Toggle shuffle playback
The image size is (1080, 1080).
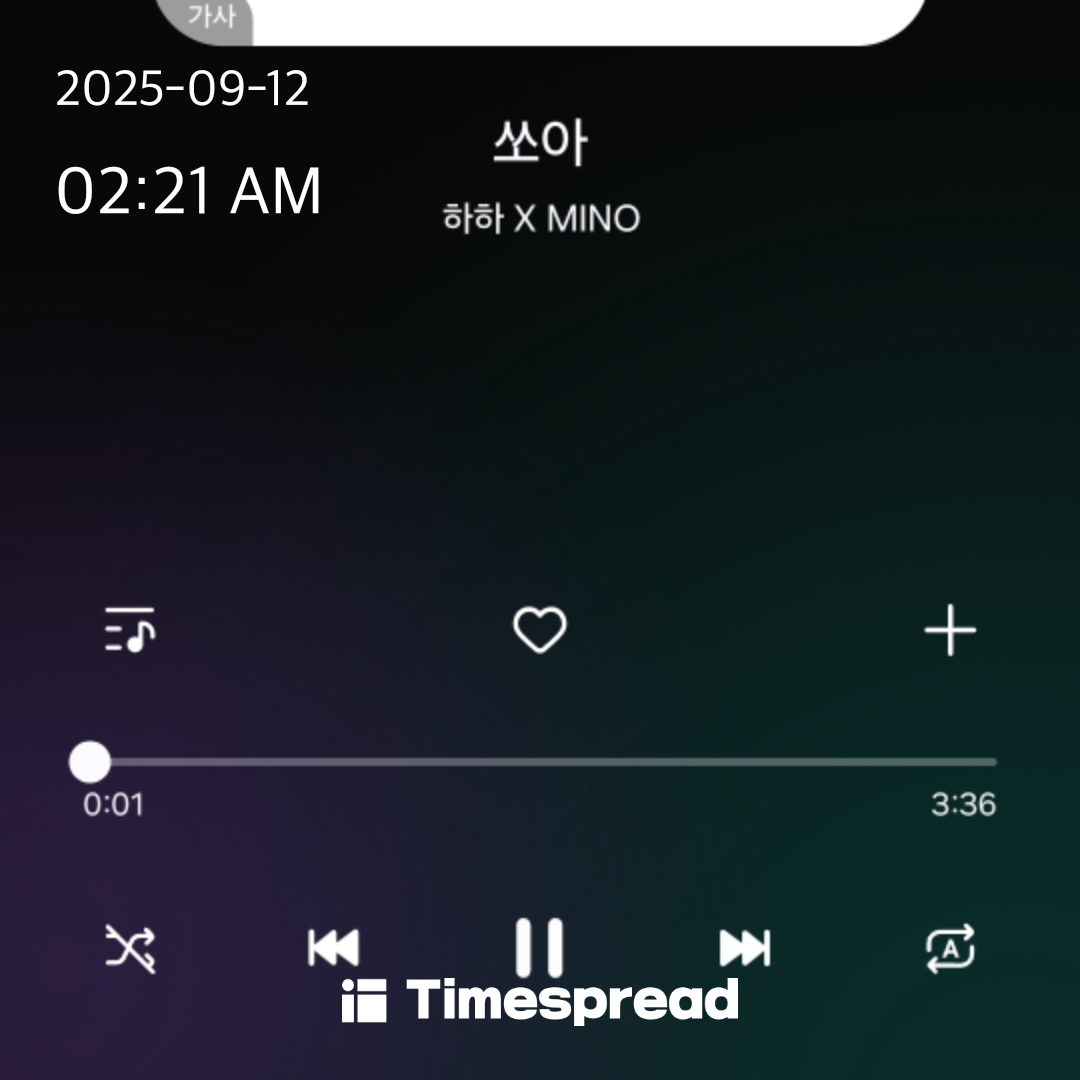[x=131, y=948]
